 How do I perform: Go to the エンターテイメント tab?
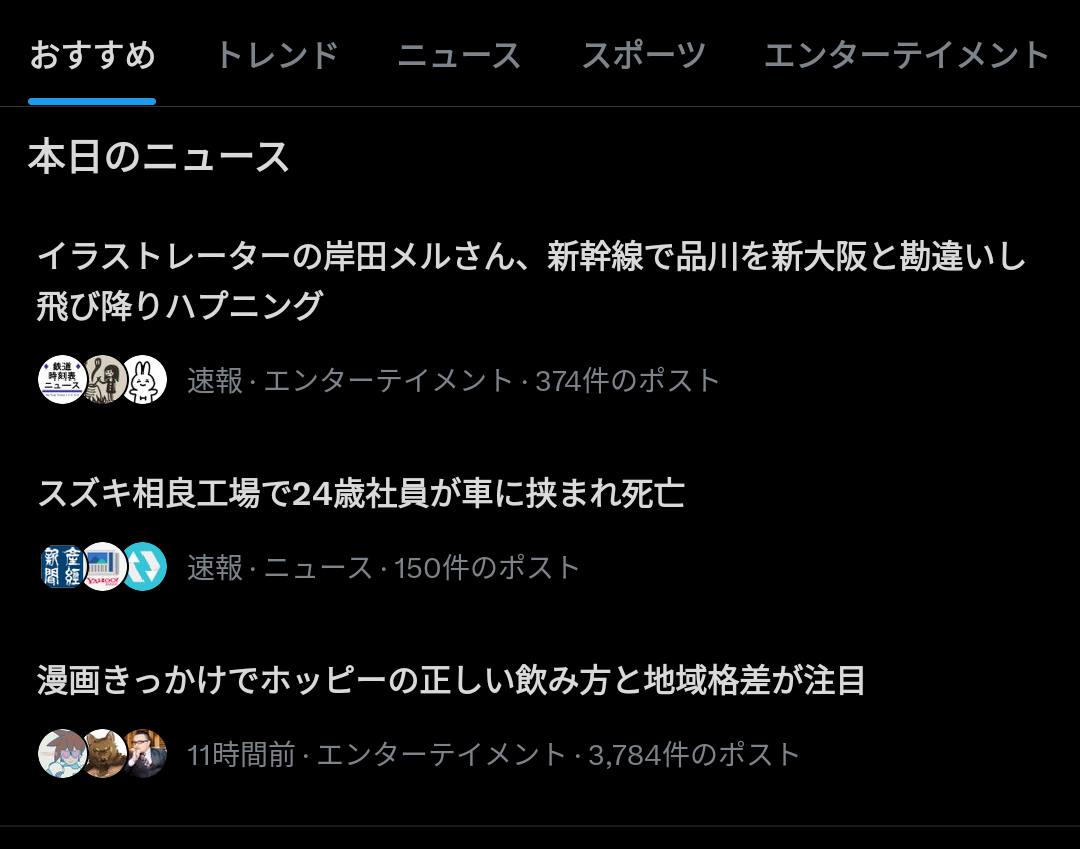tap(906, 55)
